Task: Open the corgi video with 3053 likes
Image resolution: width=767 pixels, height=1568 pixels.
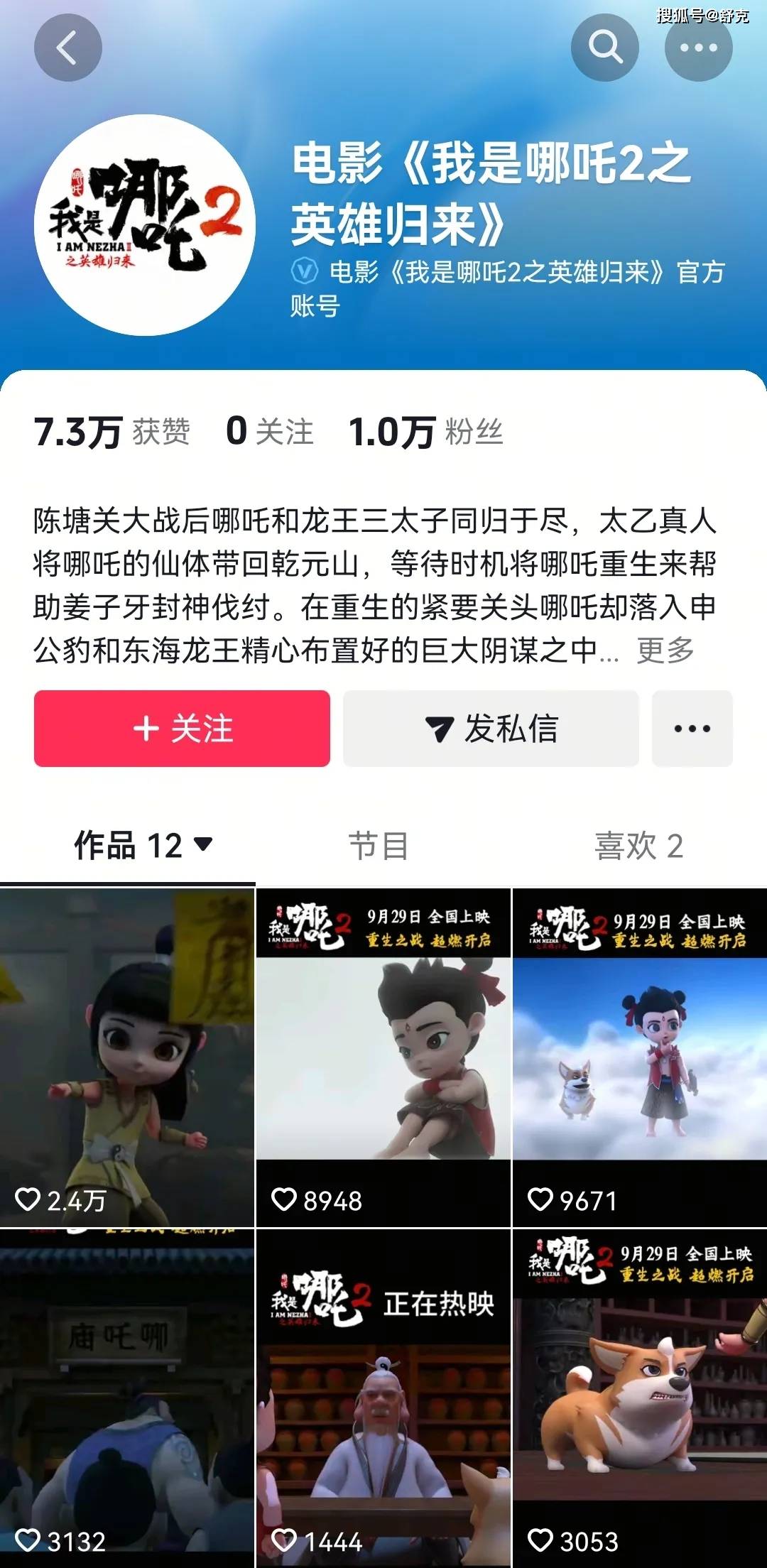Action: coord(639,1399)
